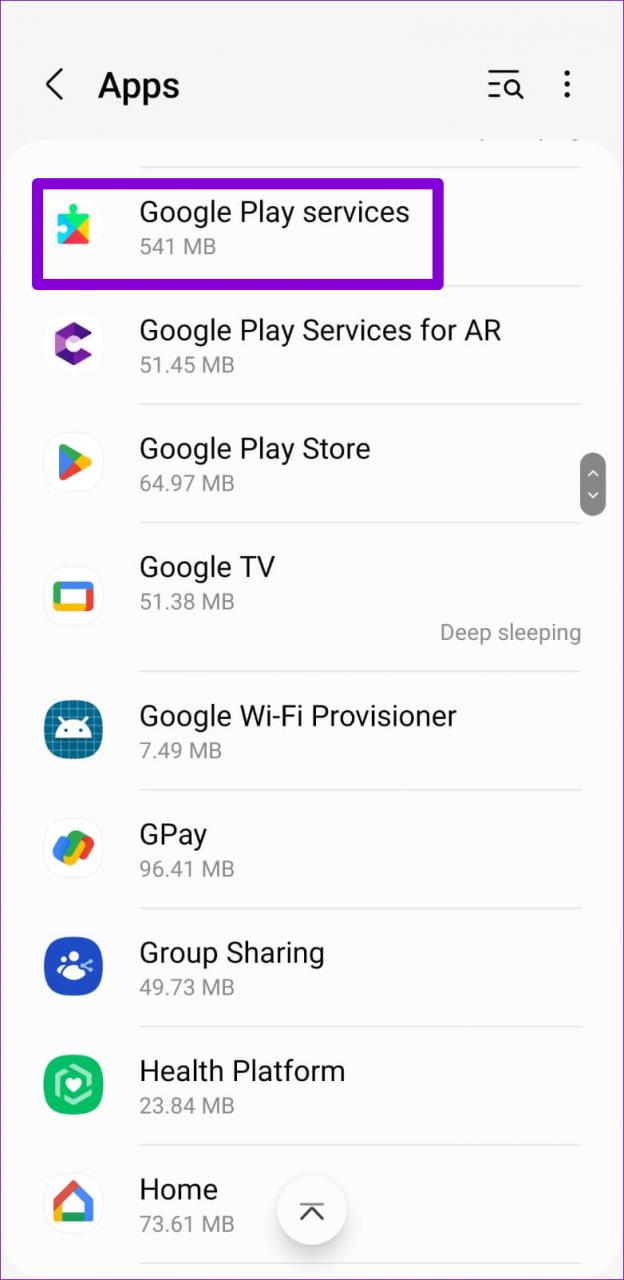624x1280 pixels.
Task: Open Google Wi-Fi Provisioner settings
Action: coord(312,731)
